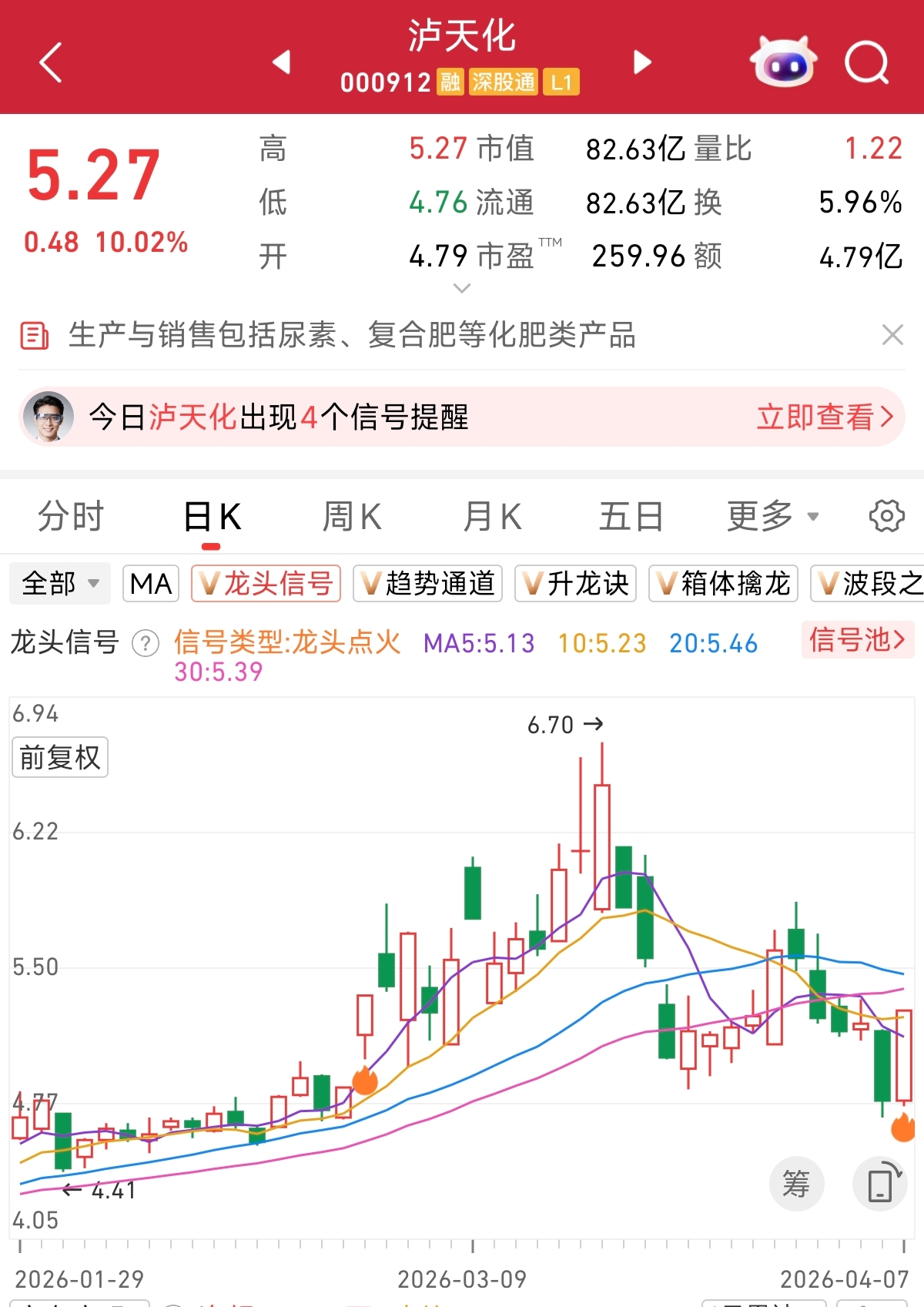Select the 月K tab
924x1307 pixels.
point(492,516)
